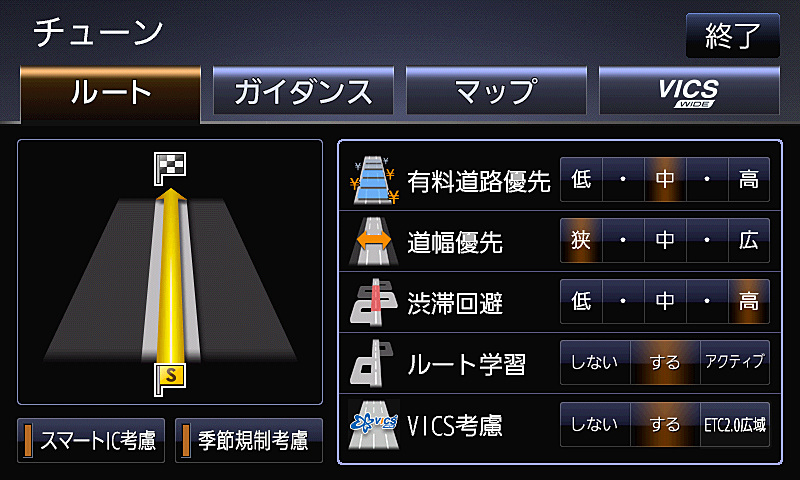Set 有料道路優先 to 低
This screenshot has height=480, width=800.
(x=581, y=180)
